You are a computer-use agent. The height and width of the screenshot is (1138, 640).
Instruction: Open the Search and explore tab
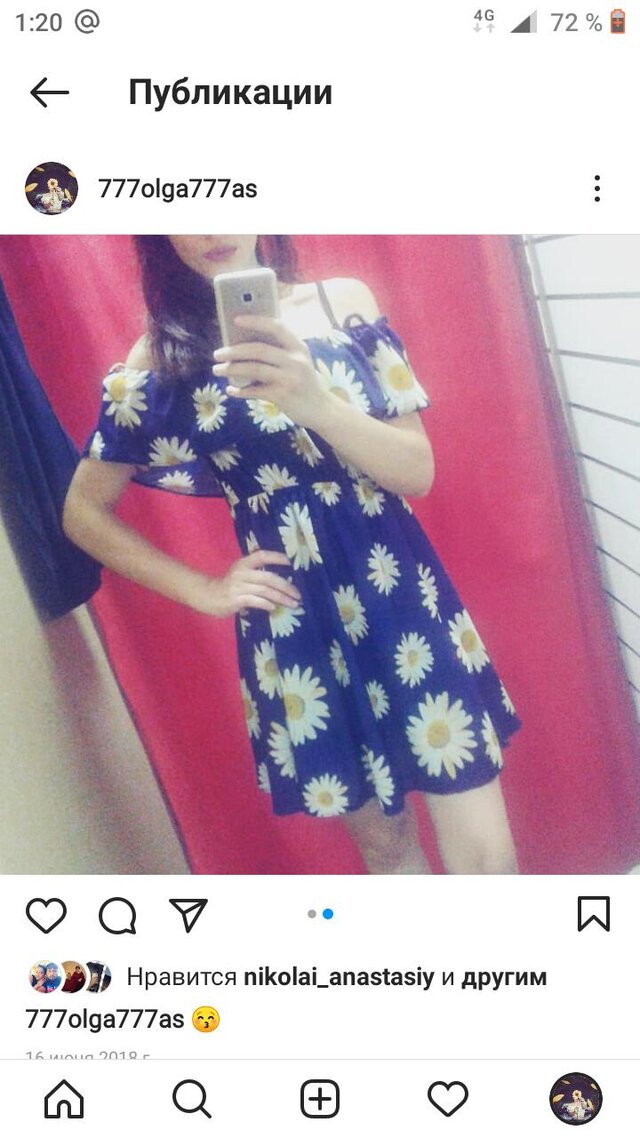tap(192, 1099)
